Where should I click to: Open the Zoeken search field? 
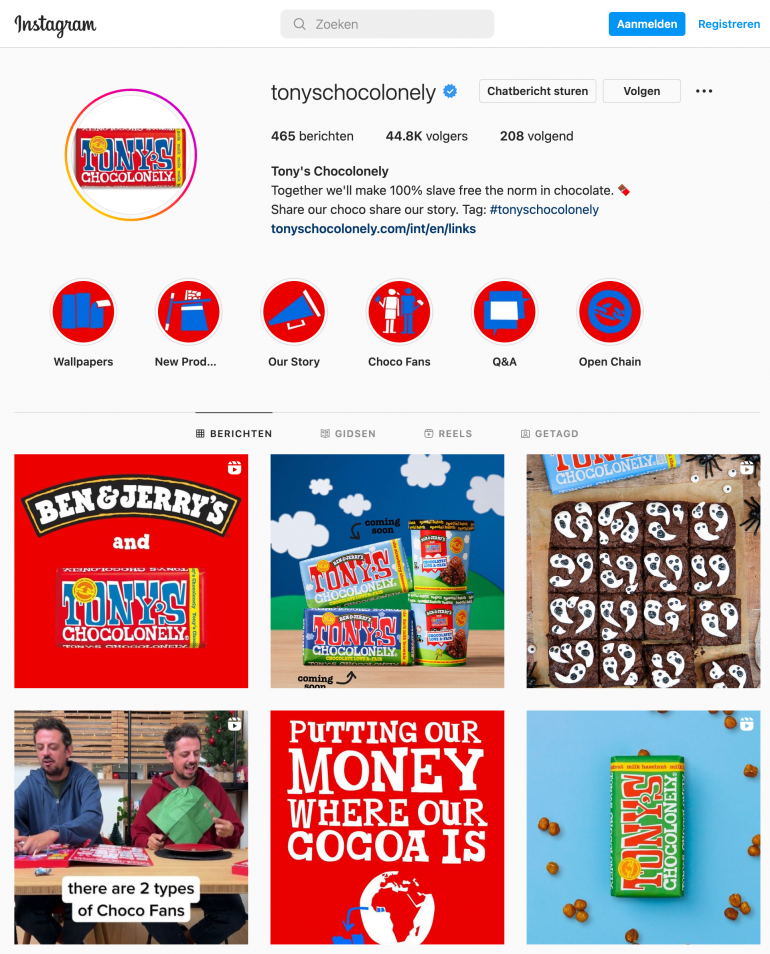387,24
